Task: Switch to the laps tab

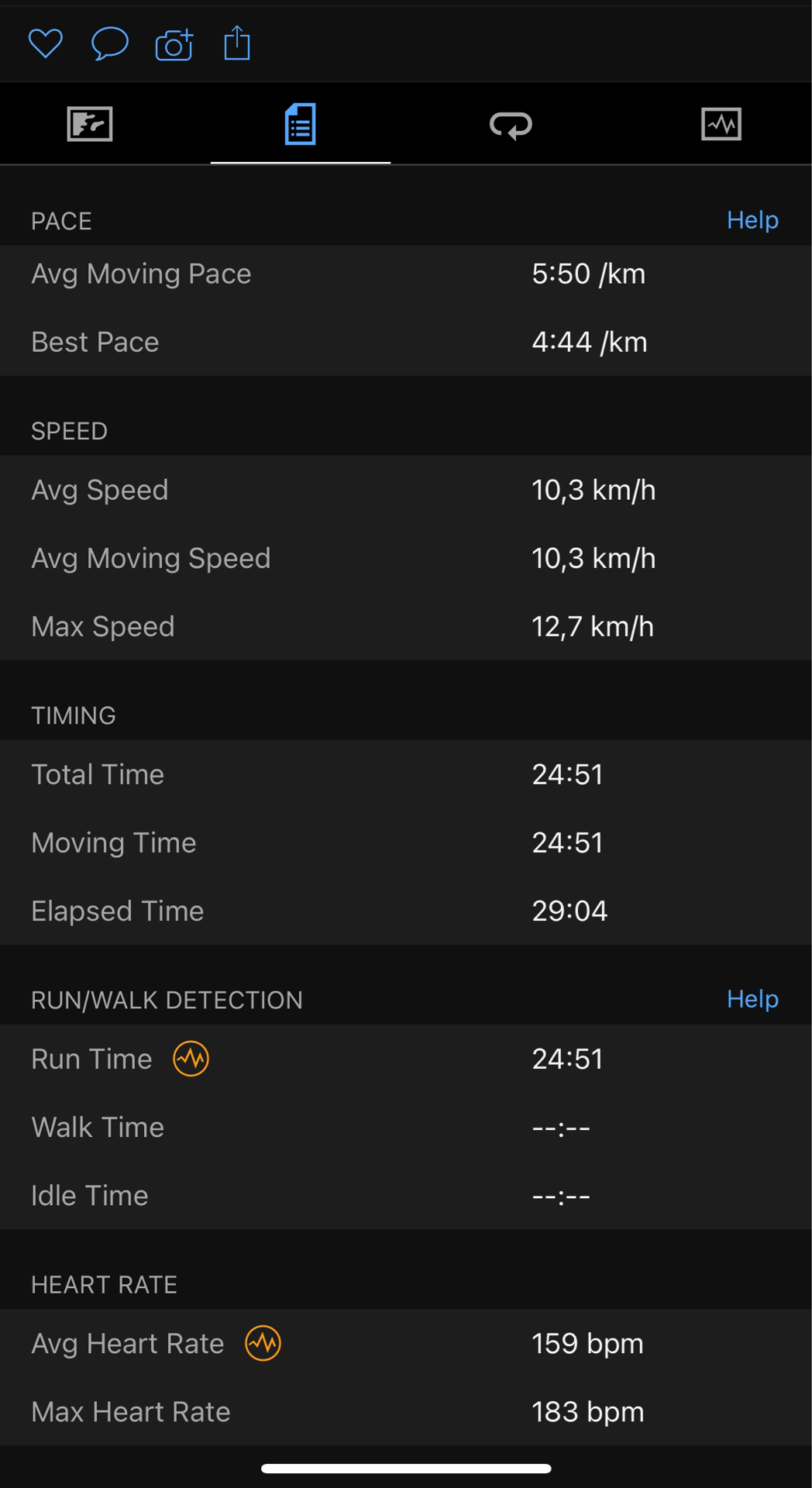Action: [x=511, y=124]
